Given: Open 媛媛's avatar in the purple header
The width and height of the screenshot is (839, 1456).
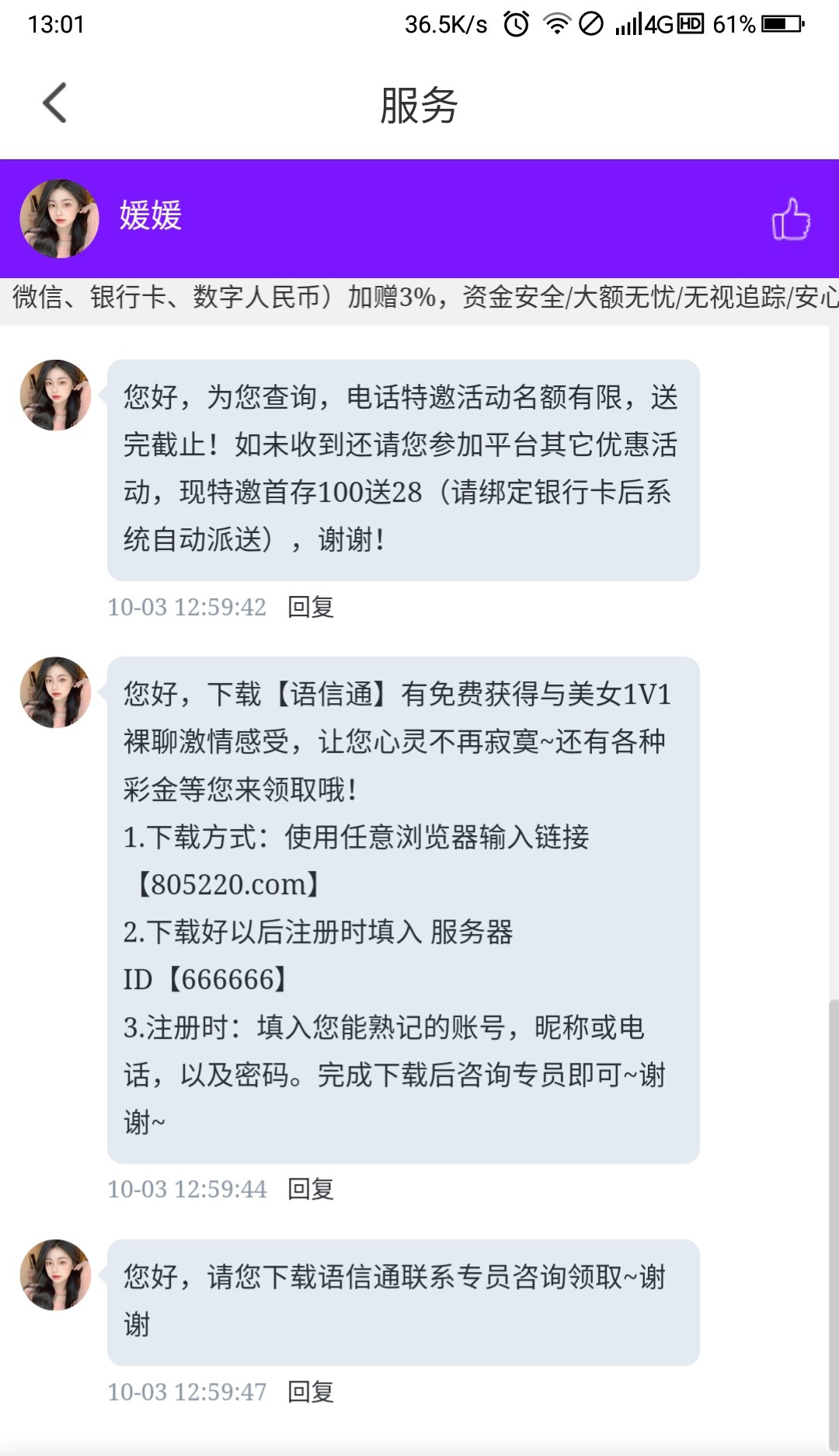Looking at the screenshot, I should point(59,218).
